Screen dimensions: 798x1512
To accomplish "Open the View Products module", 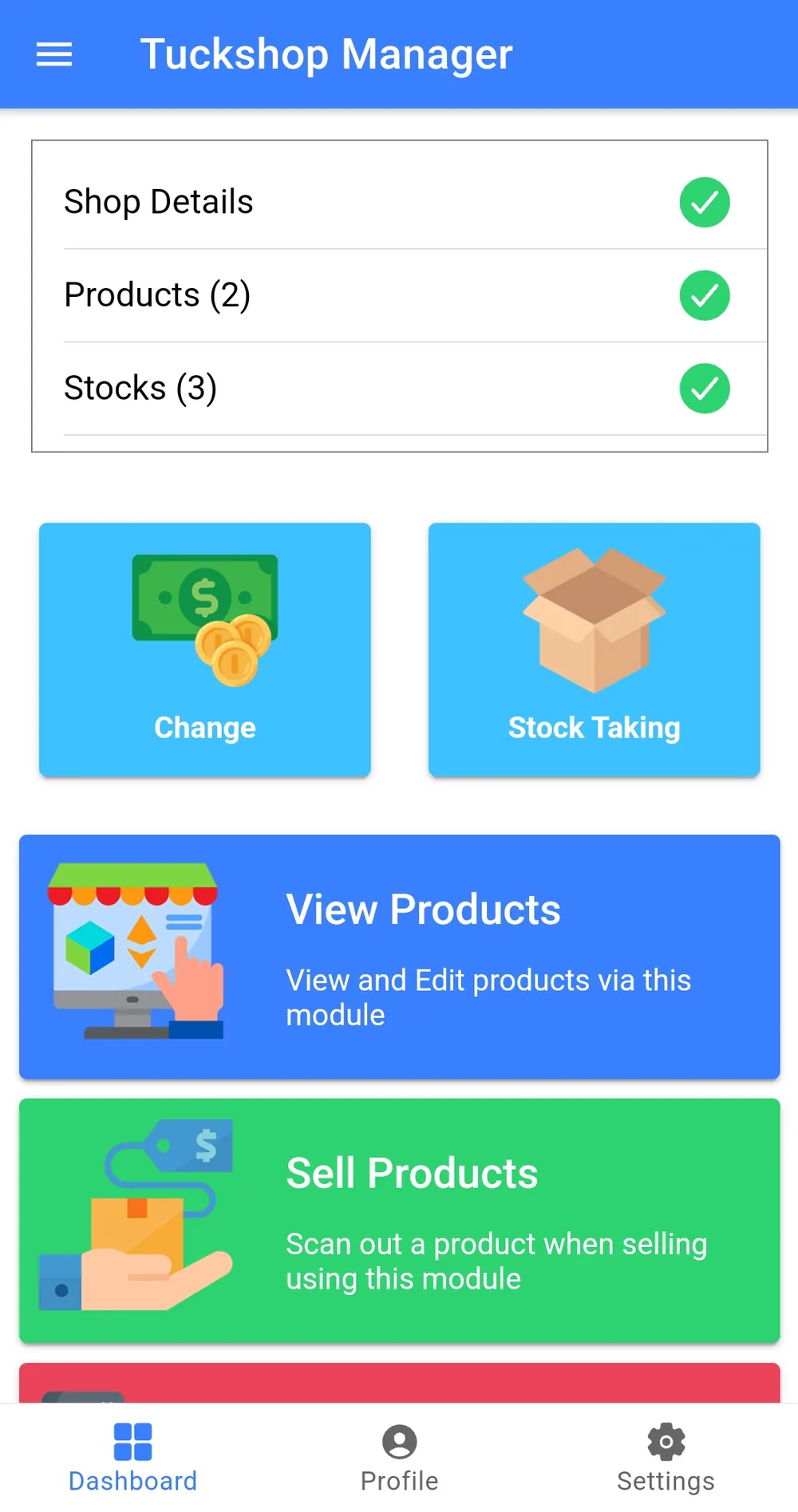I will pyautogui.click(x=400, y=957).
